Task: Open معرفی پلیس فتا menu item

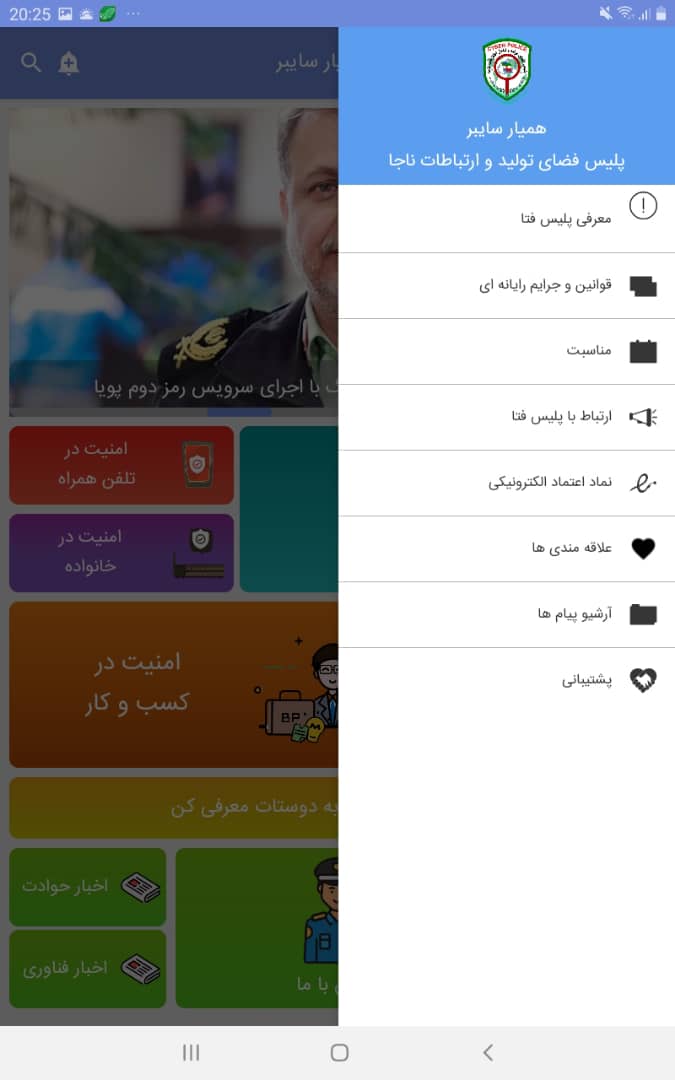Action: [x=506, y=218]
